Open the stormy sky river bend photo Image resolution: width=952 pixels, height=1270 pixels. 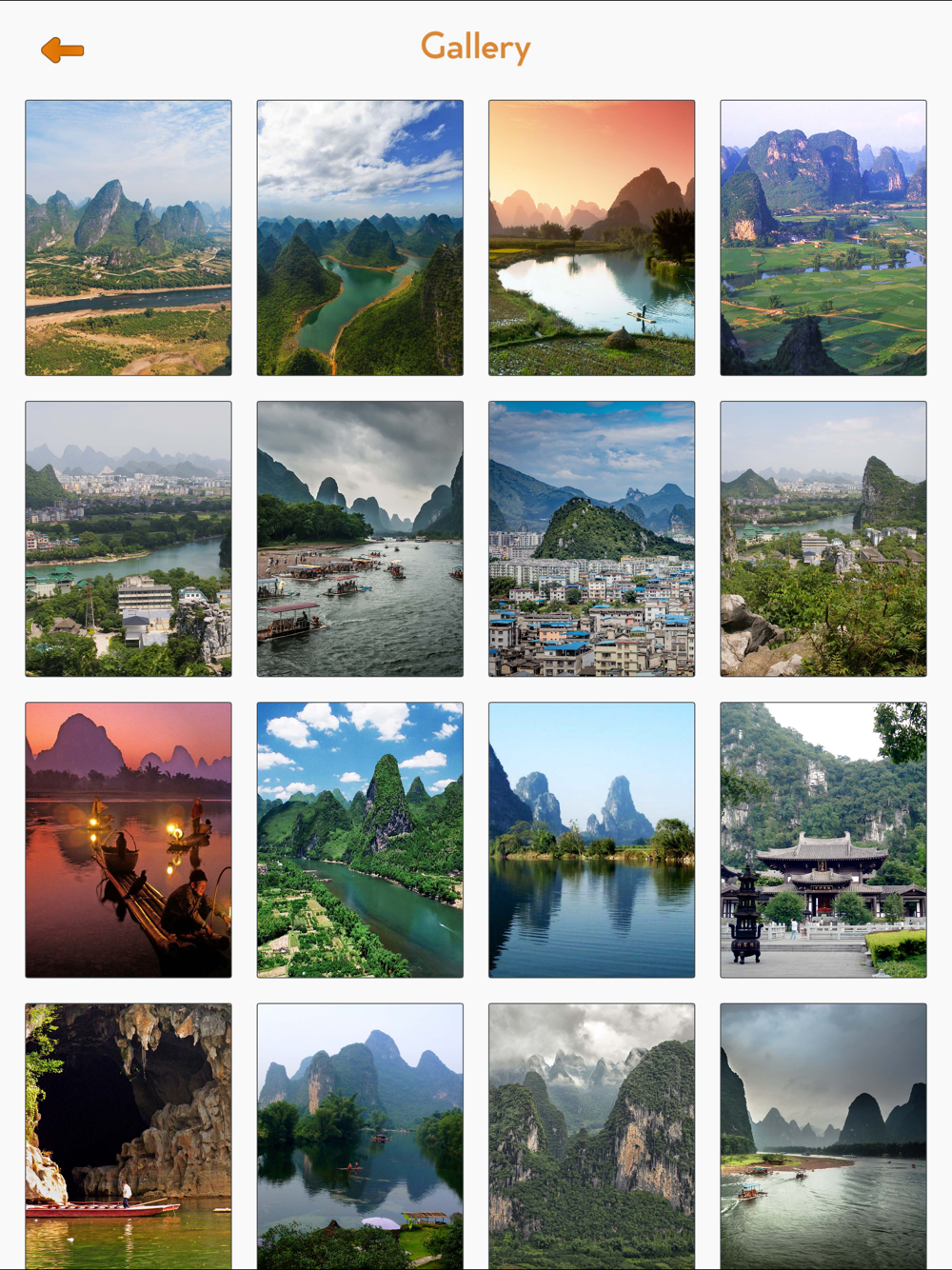(823, 1135)
